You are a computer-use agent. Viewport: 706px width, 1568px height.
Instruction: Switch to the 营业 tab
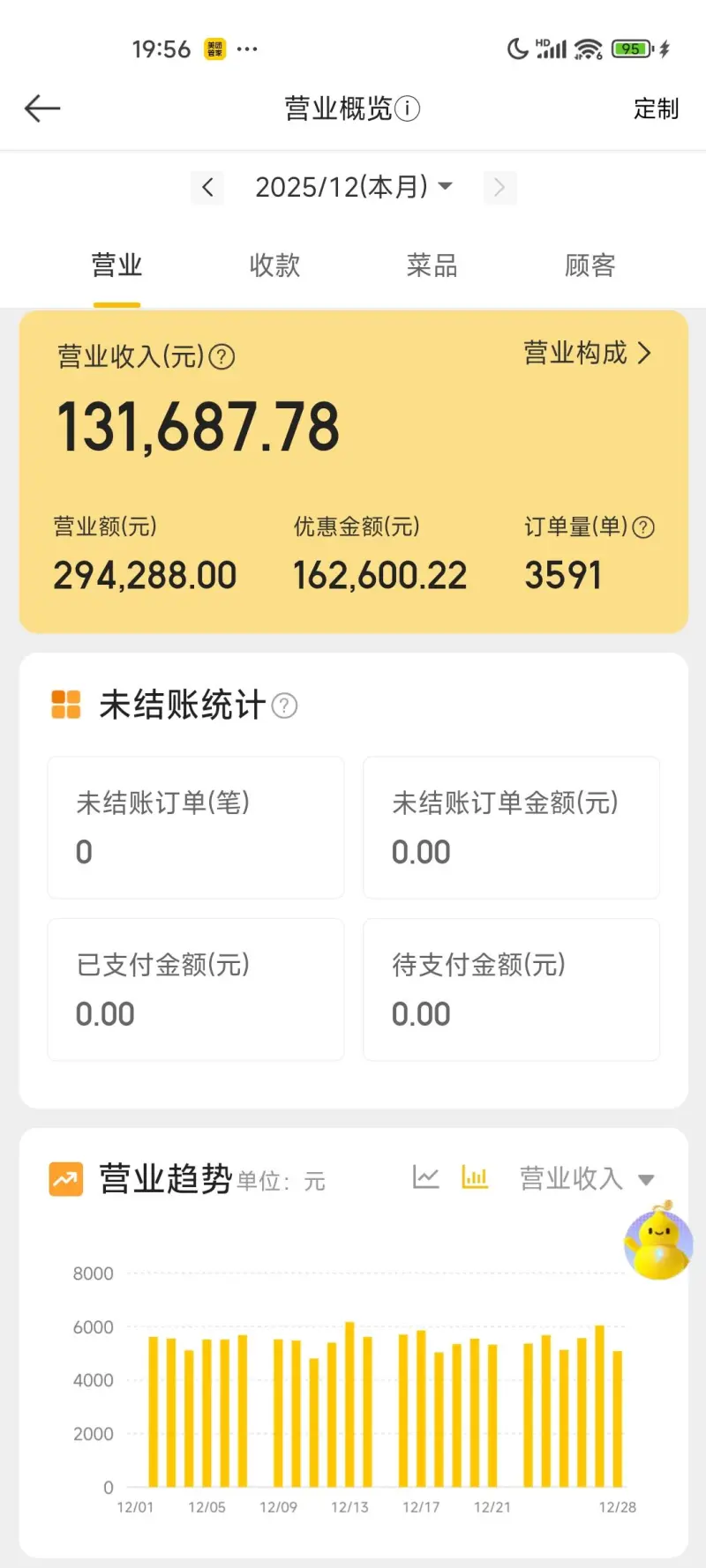[x=116, y=265]
